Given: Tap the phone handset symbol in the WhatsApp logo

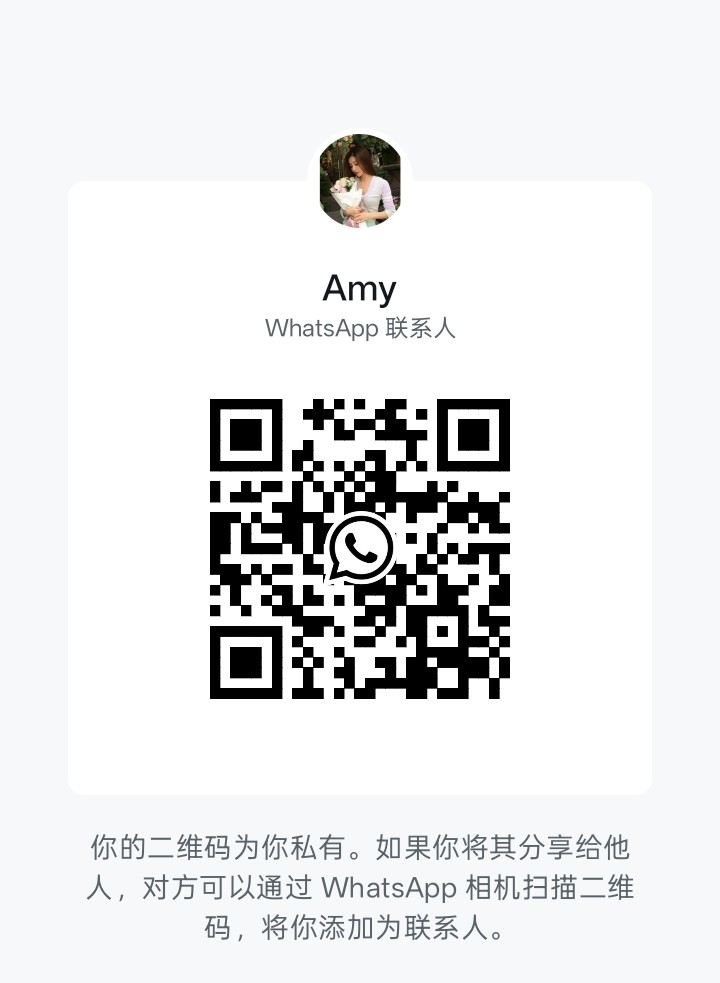Looking at the screenshot, I should 360,547.
